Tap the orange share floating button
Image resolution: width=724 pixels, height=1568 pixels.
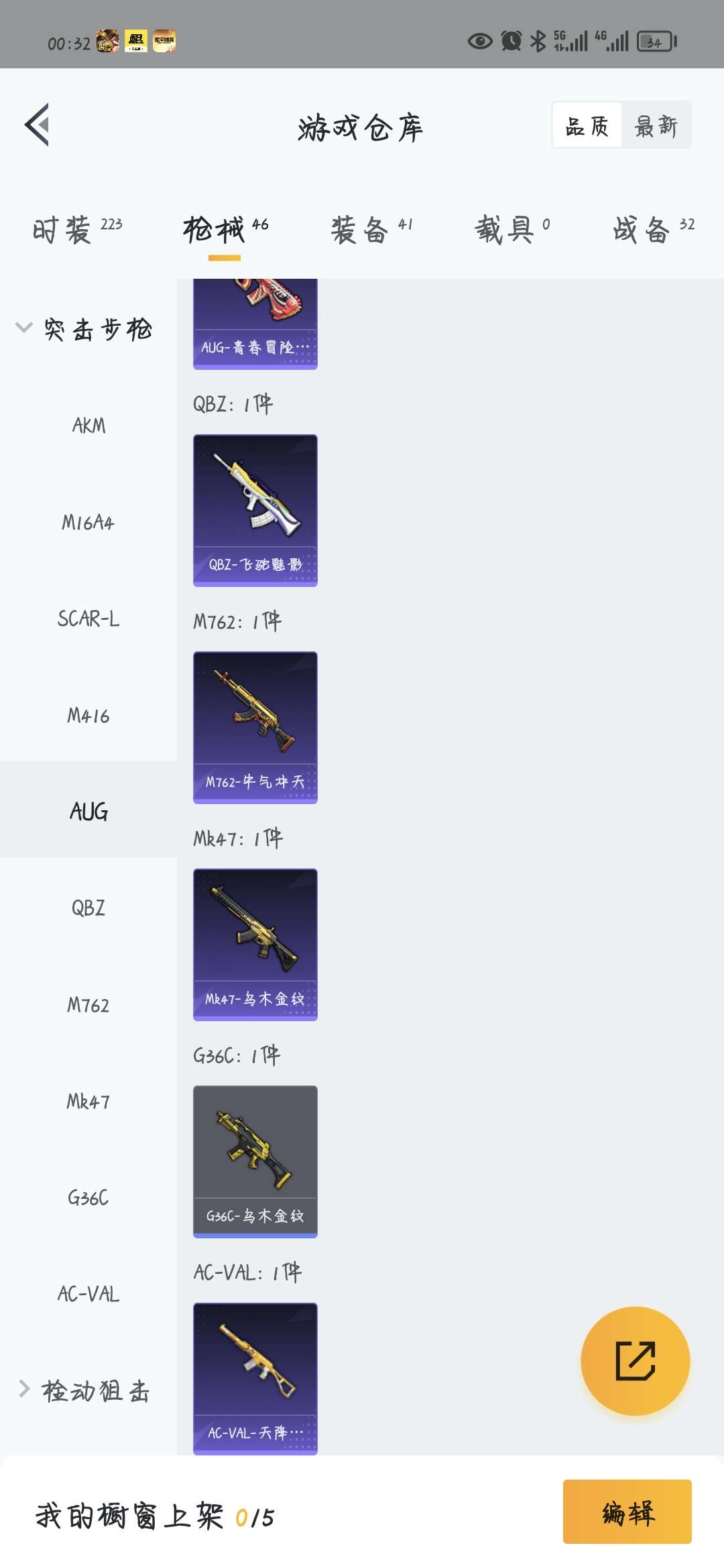635,1361
